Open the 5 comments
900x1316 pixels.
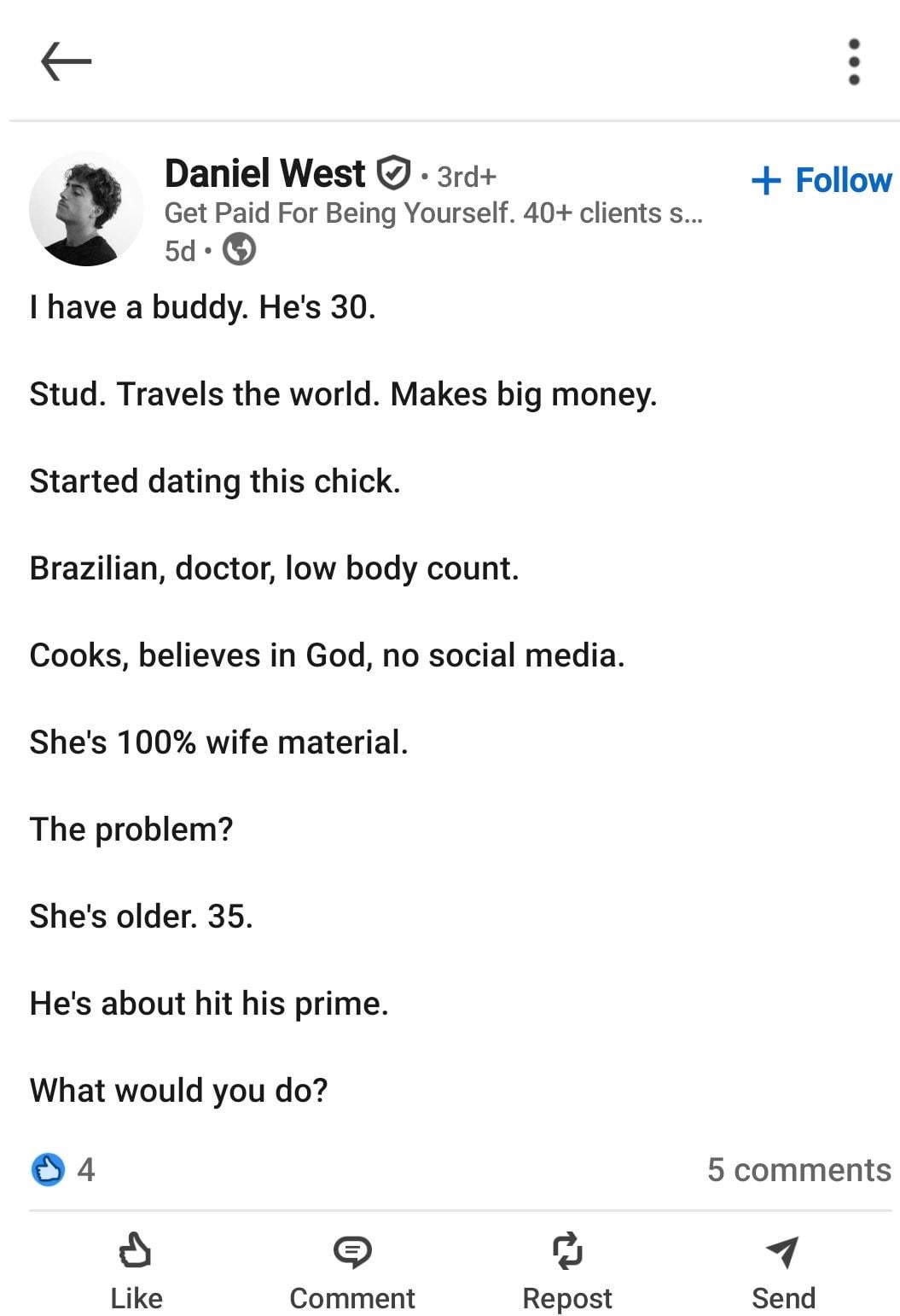pos(798,1169)
